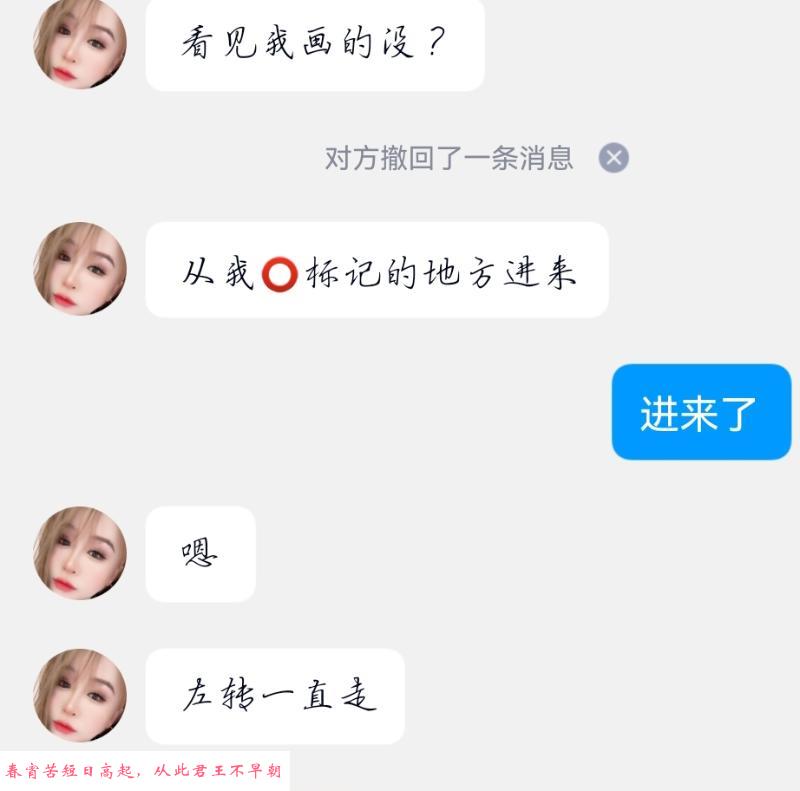
Task: Tap the avatar next to 左转一直走
Action: [x=80, y=696]
